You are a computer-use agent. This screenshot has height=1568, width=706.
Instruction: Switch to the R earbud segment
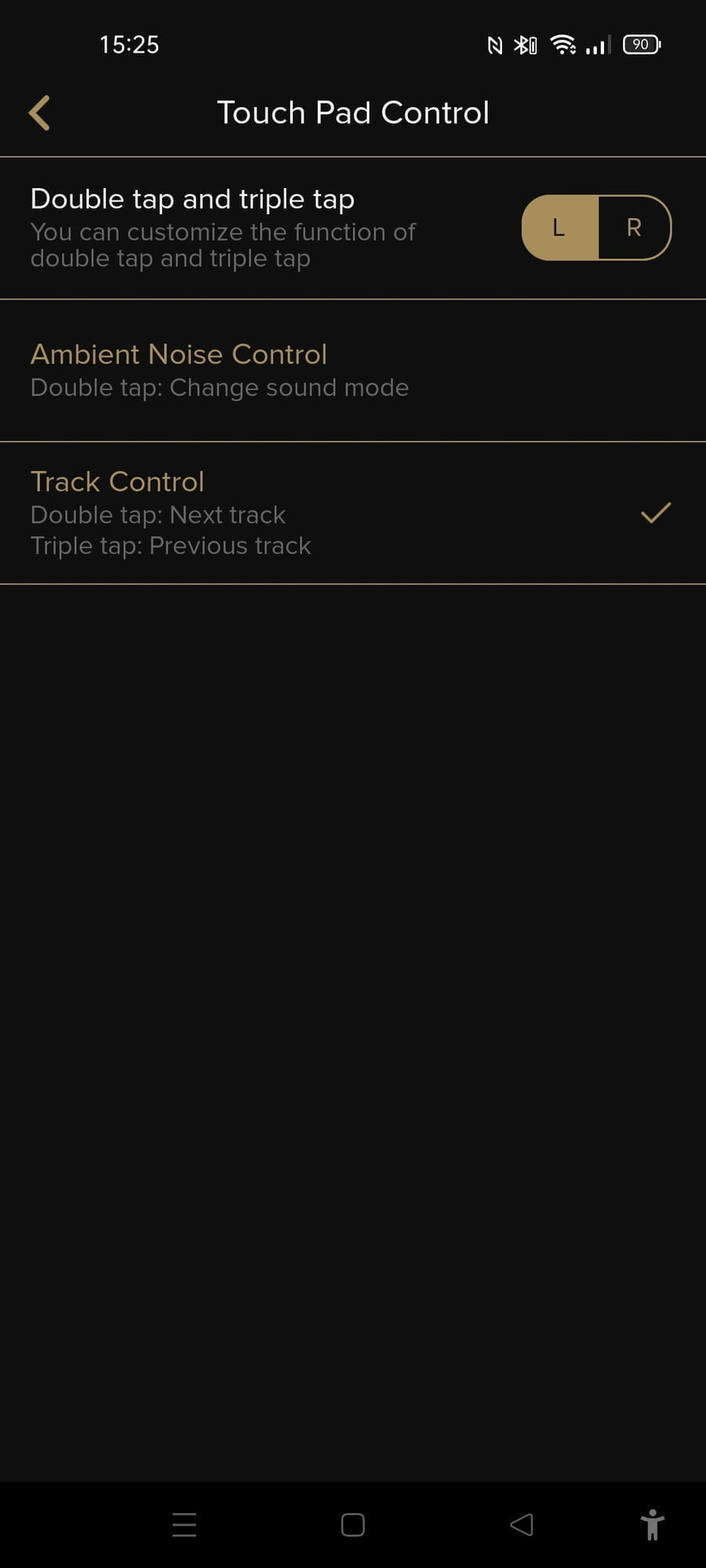tap(634, 227)
